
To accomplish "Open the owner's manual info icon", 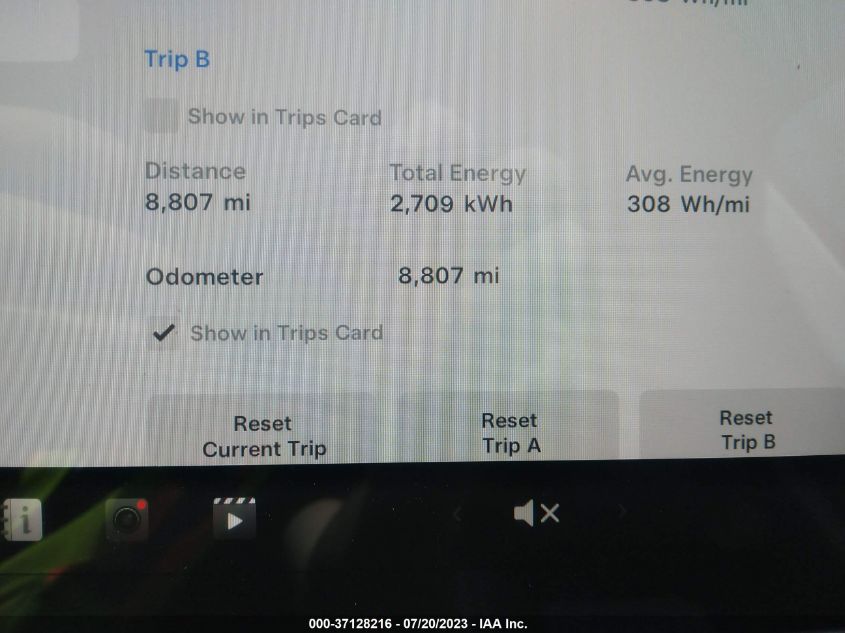I will (22, 520).
